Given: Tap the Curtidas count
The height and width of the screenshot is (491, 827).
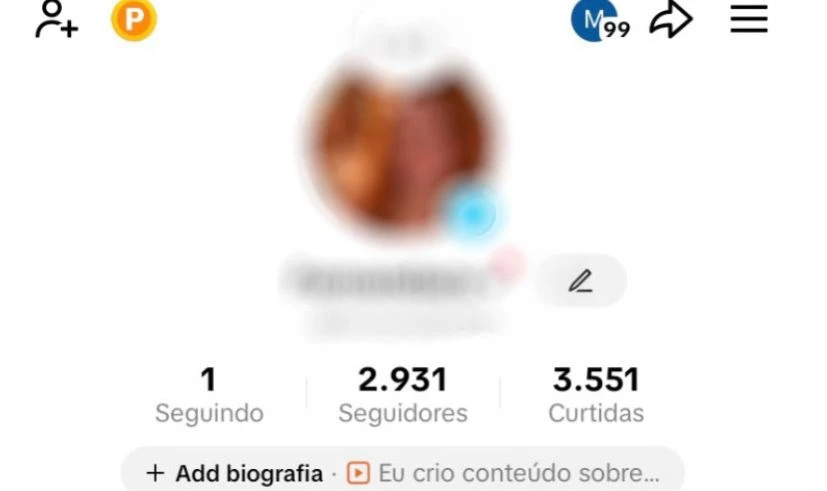Looking at the screenshot, I should [x=596, y=395].
